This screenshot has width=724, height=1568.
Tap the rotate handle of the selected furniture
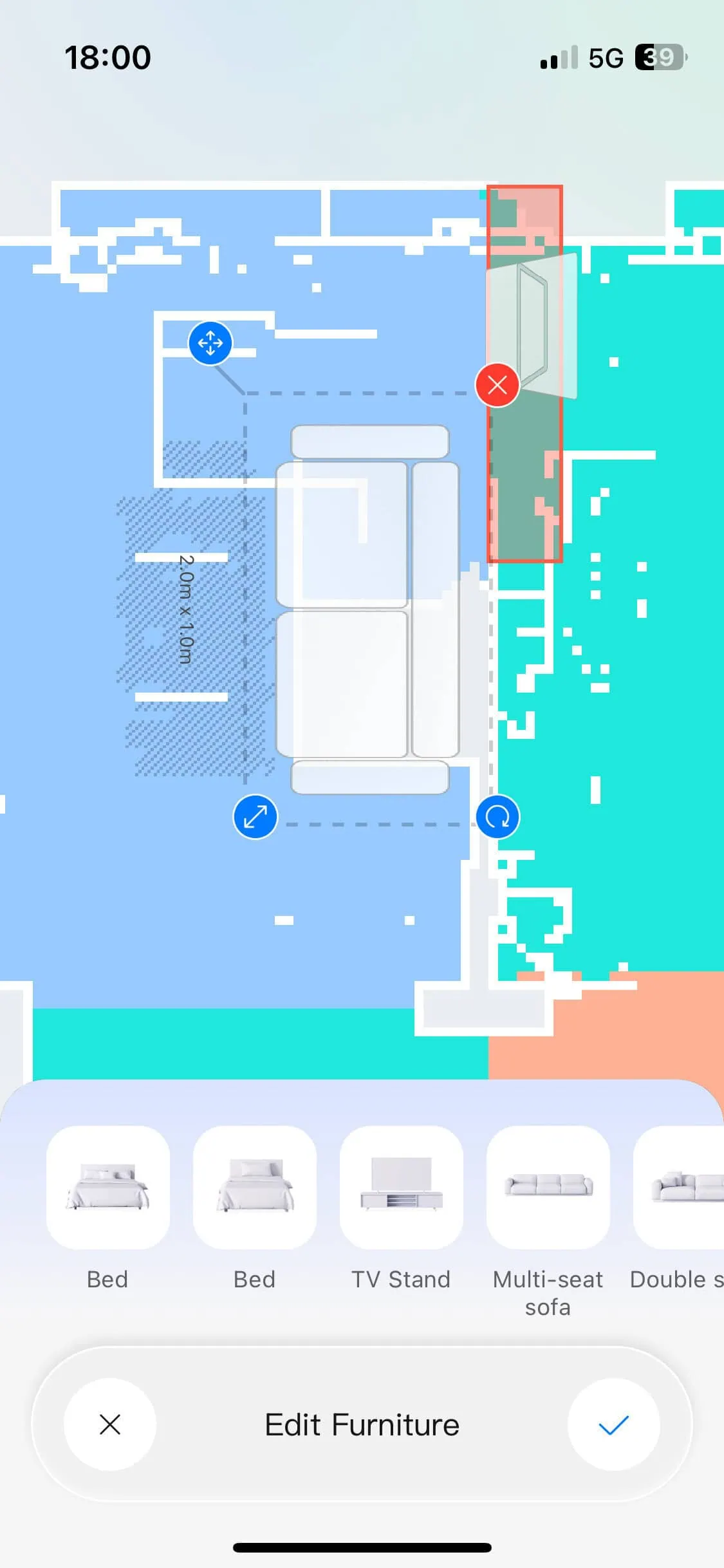click(x=497, y=817)
